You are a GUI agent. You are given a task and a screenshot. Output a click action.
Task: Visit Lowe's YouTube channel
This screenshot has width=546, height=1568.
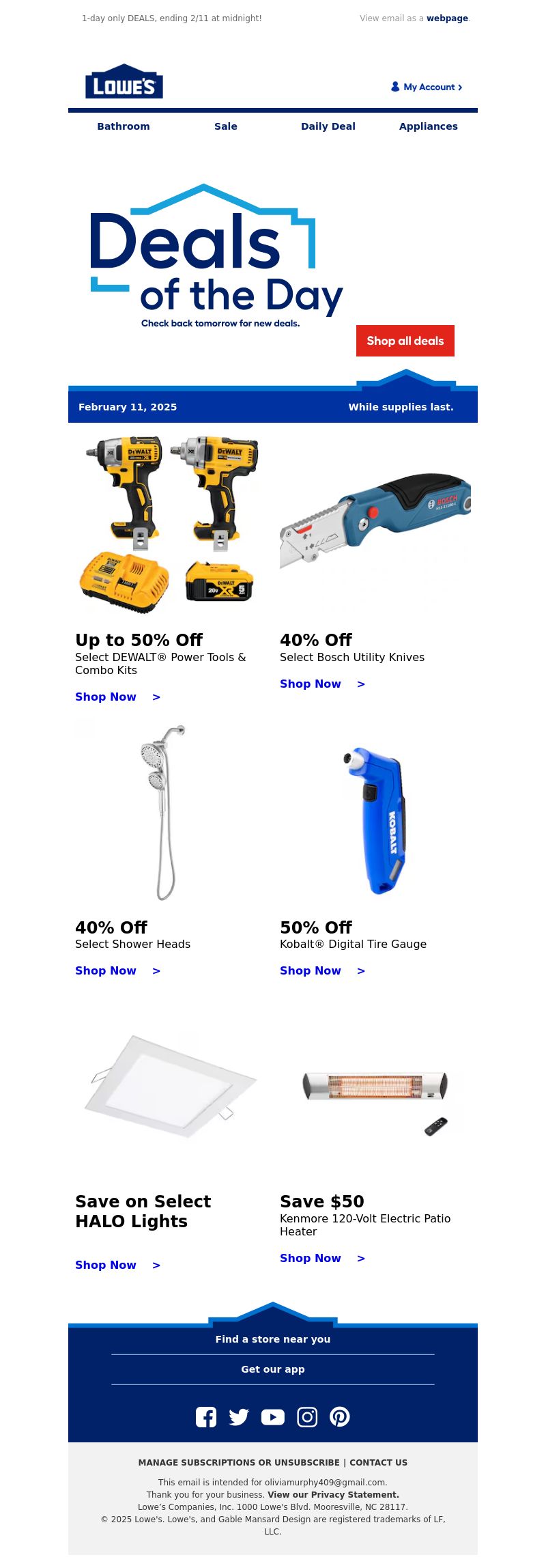click(273, 1417)
